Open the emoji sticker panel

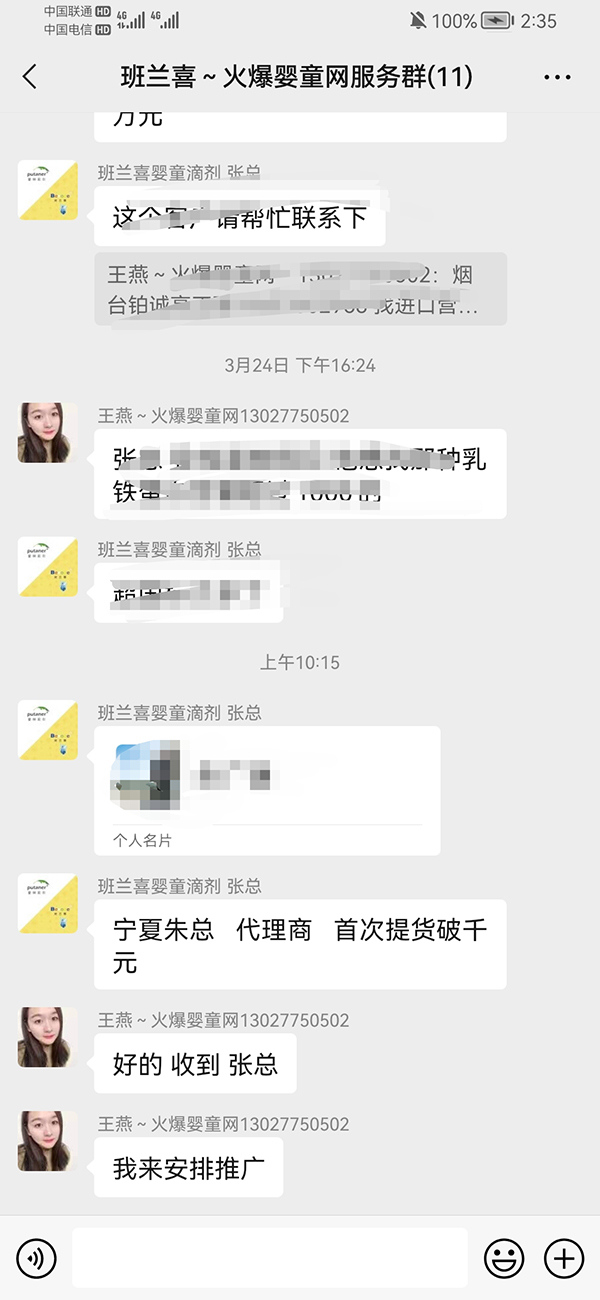[x=504, y=1258]
